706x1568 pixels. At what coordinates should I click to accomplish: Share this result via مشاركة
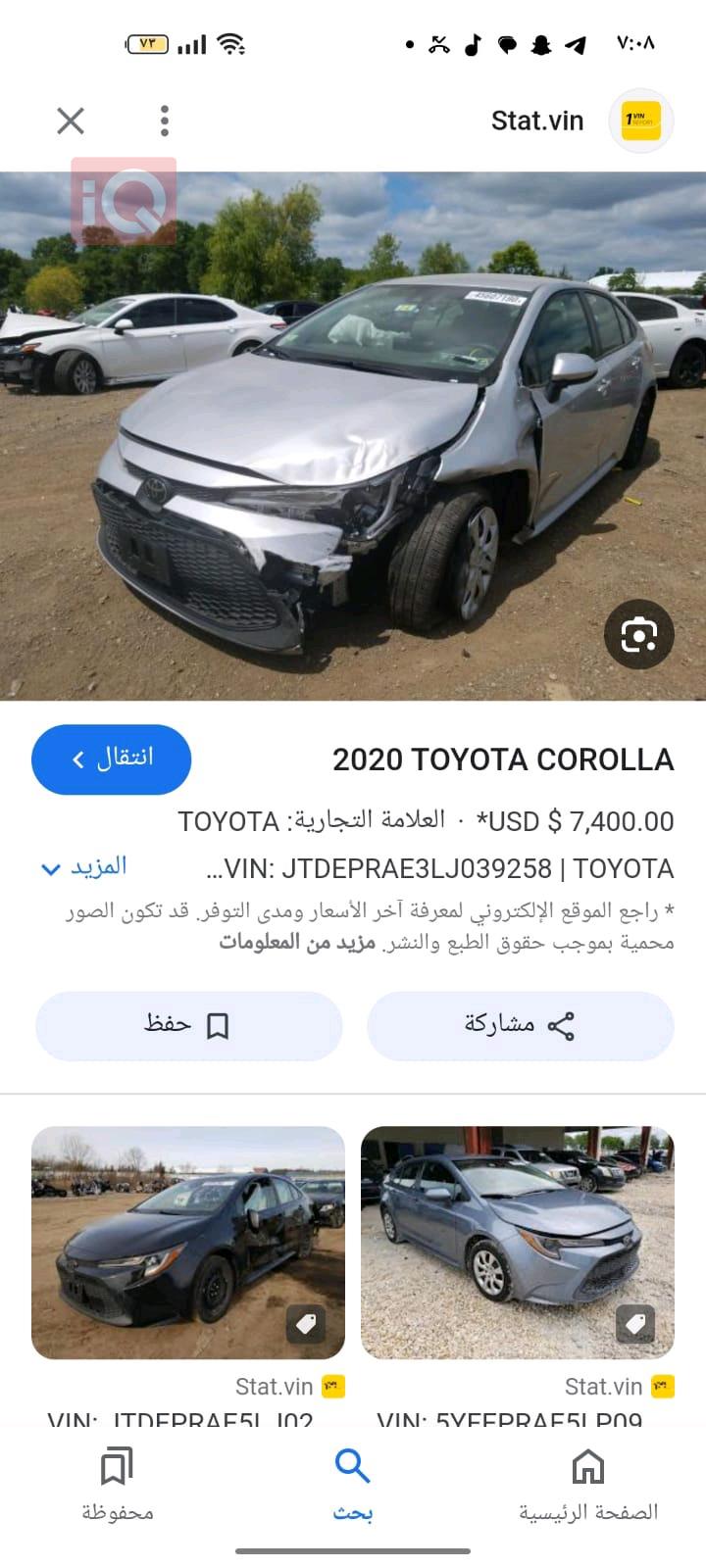pos(520,1025)
